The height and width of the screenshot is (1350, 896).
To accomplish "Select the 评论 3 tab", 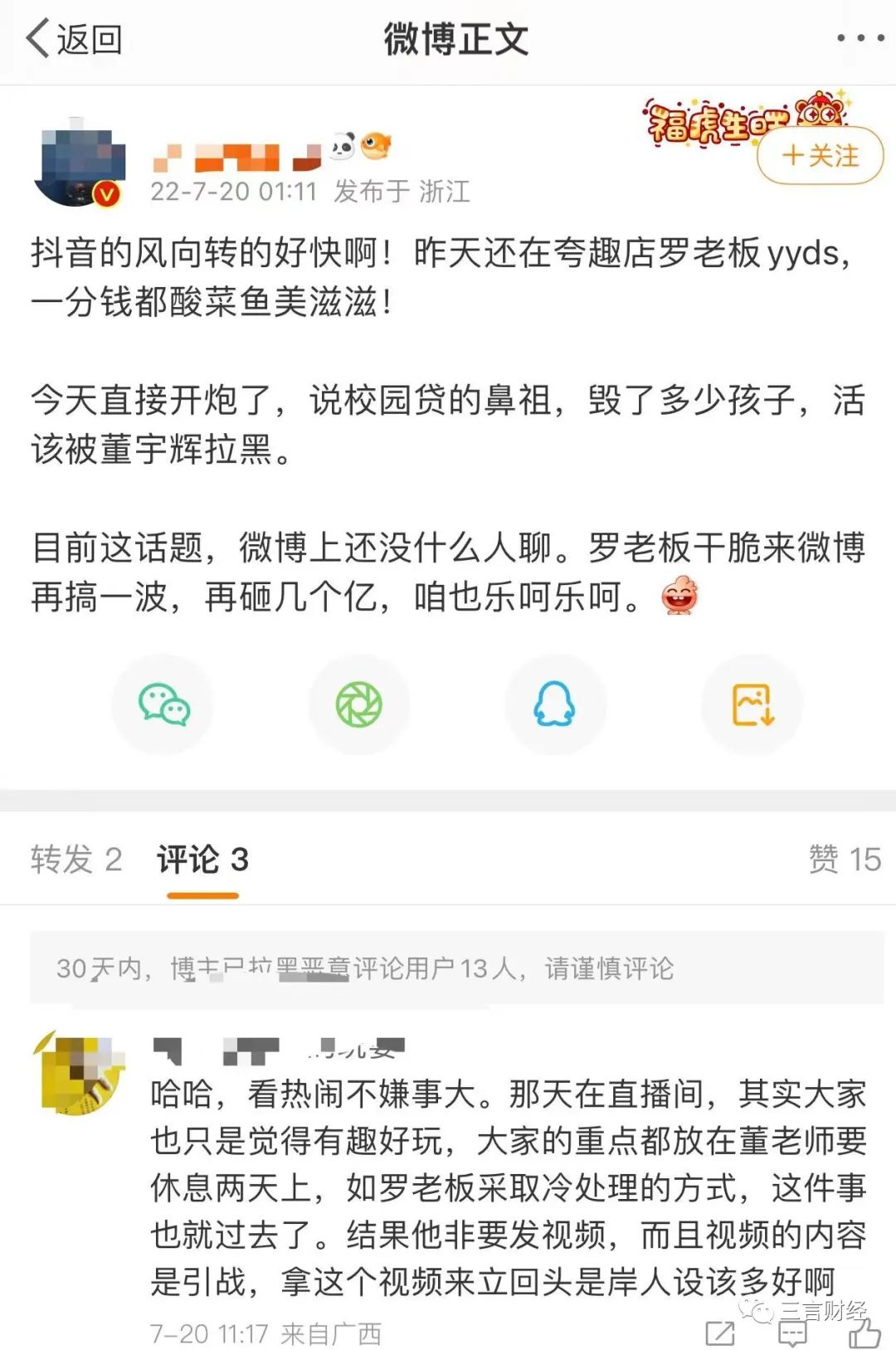I will tap(202, 860).
